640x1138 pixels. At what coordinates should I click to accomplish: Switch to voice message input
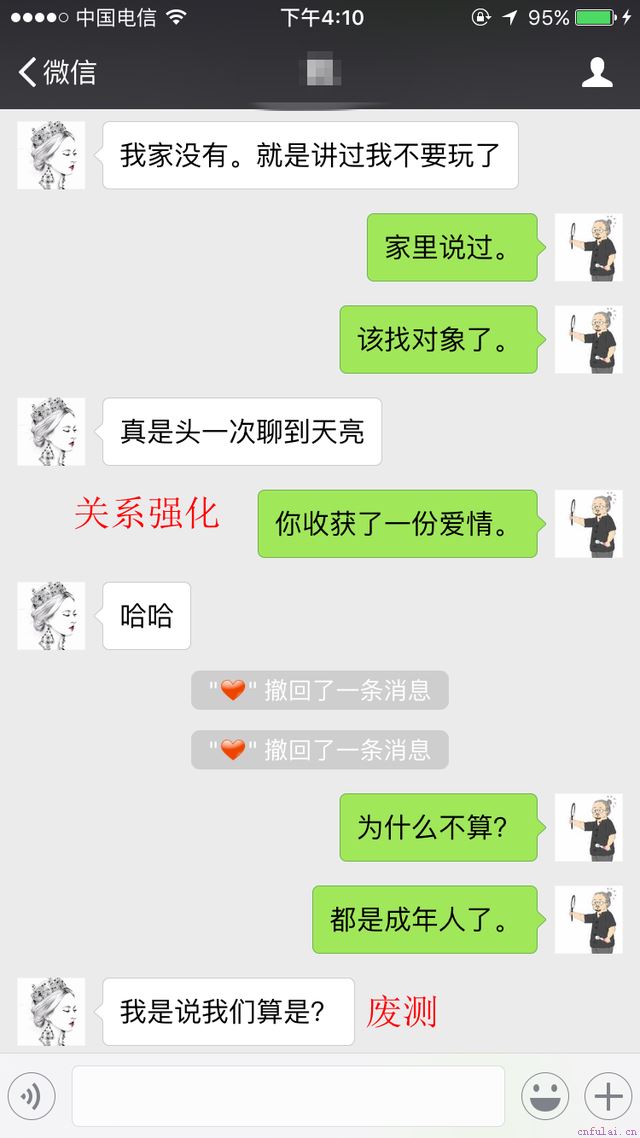coord(31,1097)
